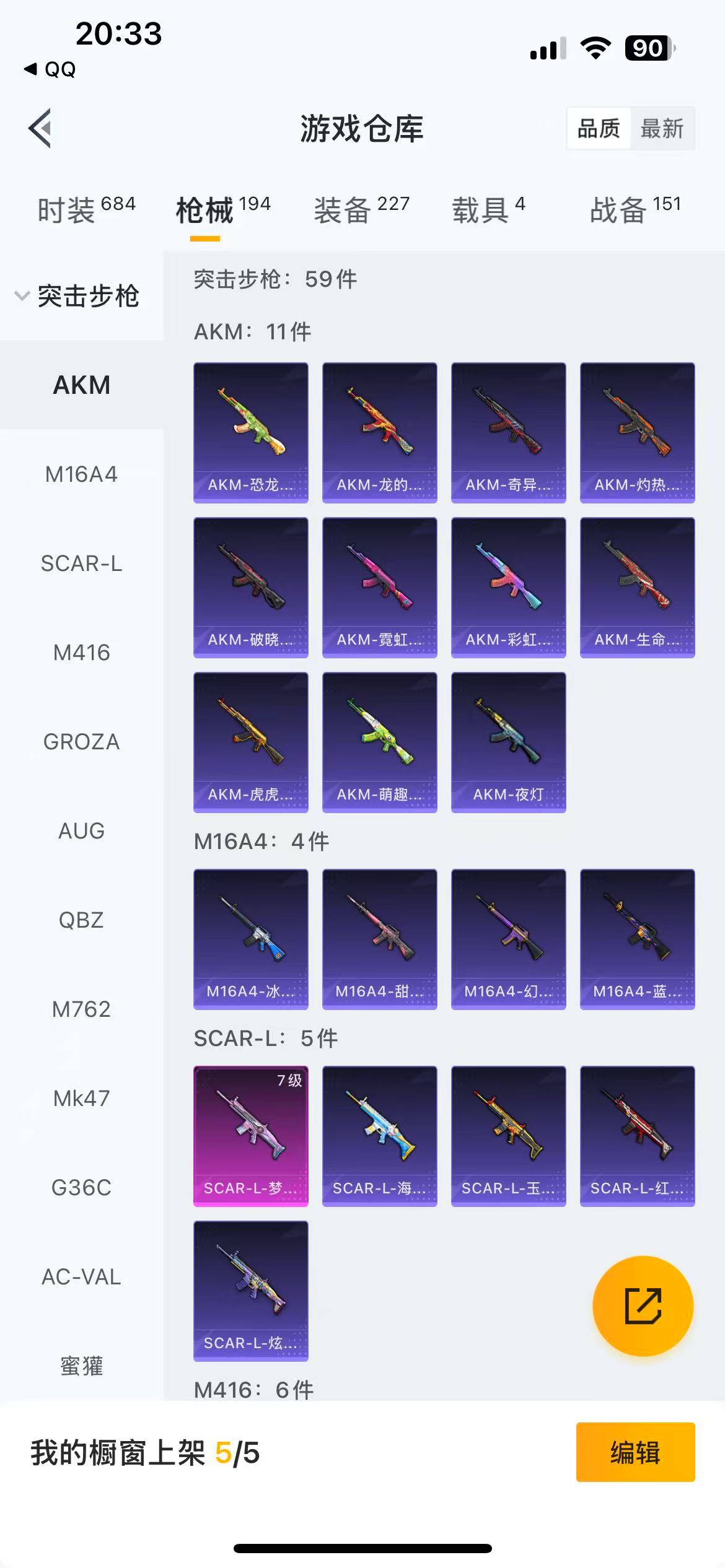Tap the orange floating share button

643,1305
